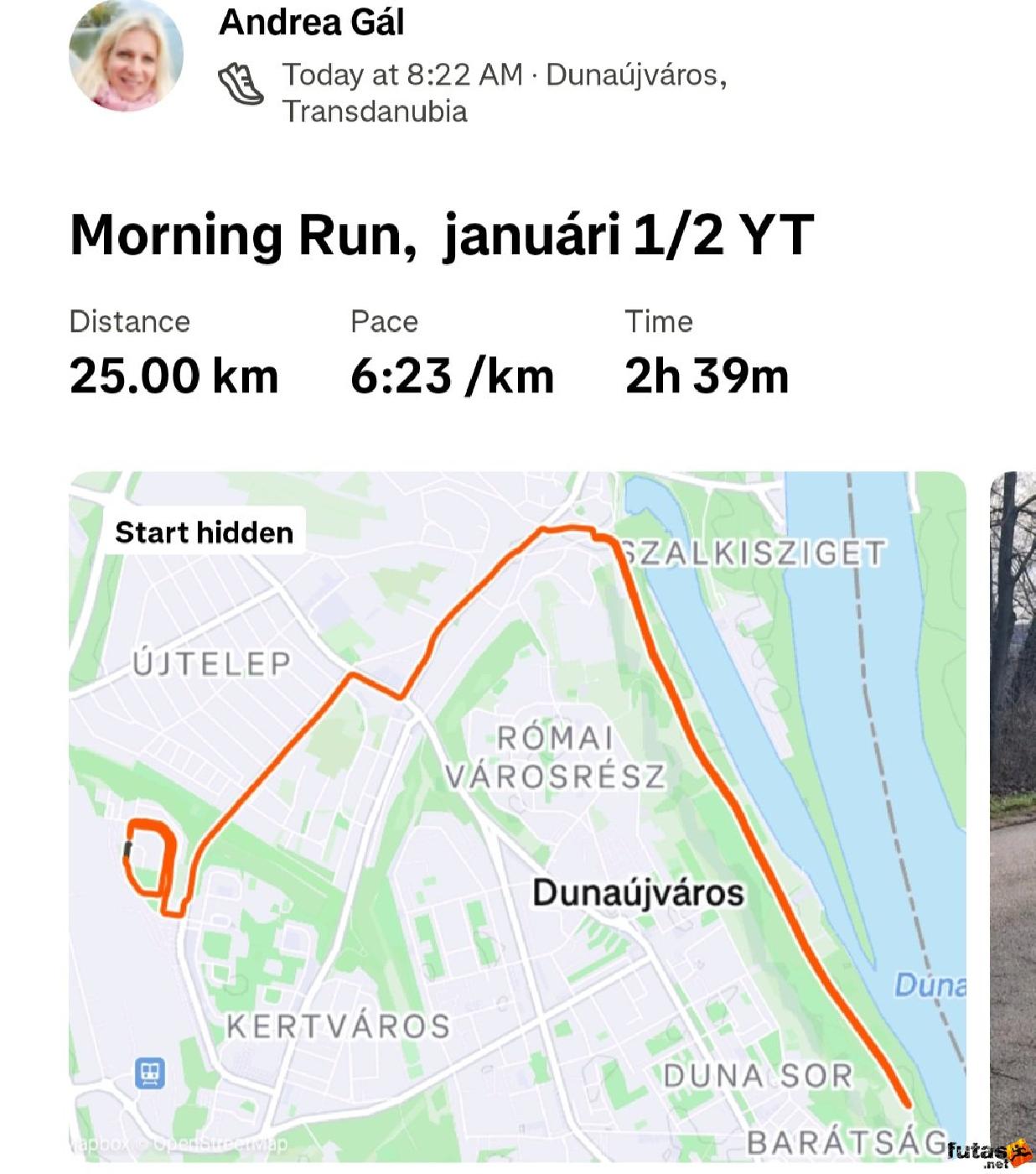
Task: Open the Morning Run activity details
Action: [442, 236]
